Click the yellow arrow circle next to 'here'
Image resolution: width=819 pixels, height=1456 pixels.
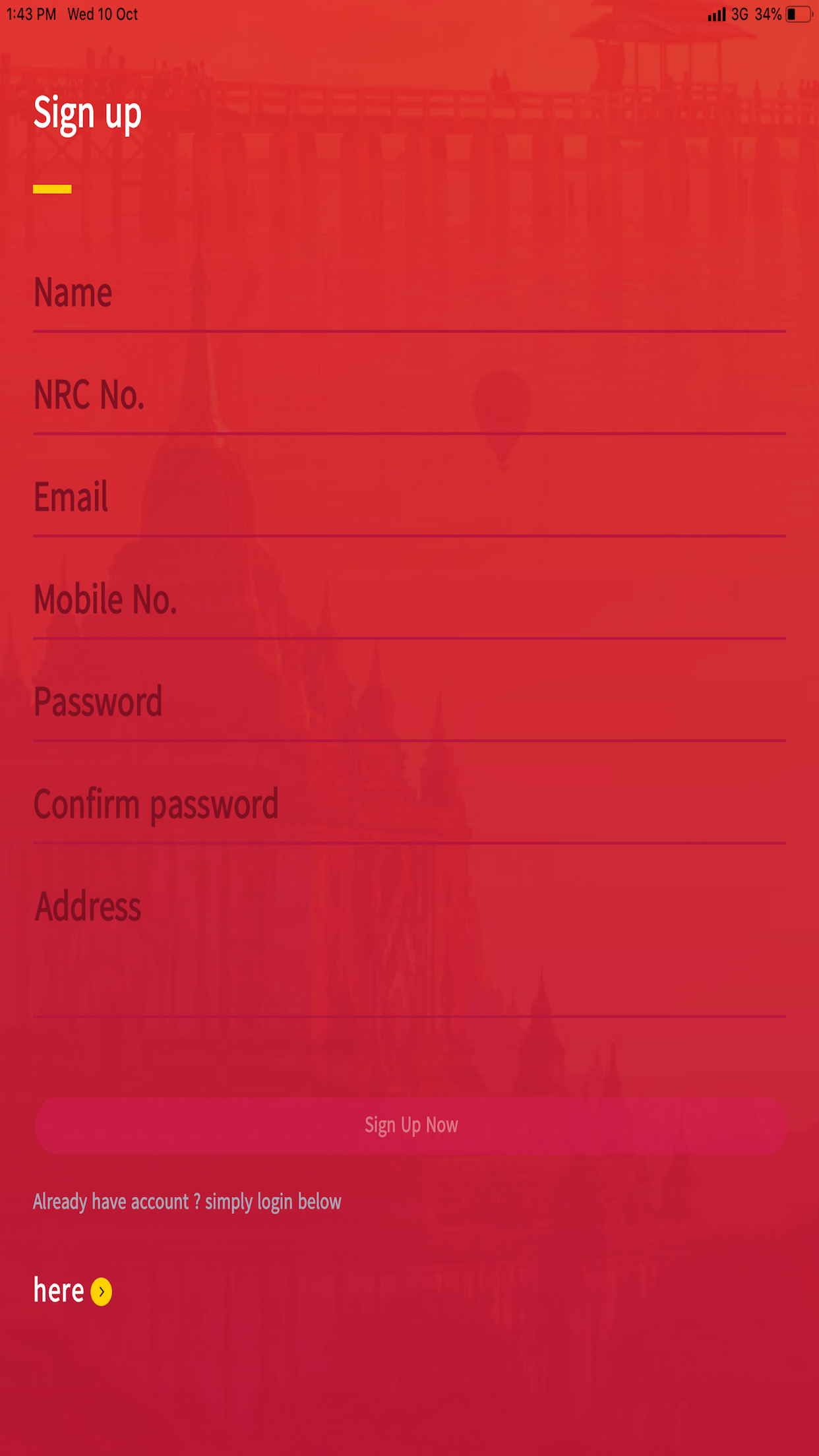pos(101,1290)
